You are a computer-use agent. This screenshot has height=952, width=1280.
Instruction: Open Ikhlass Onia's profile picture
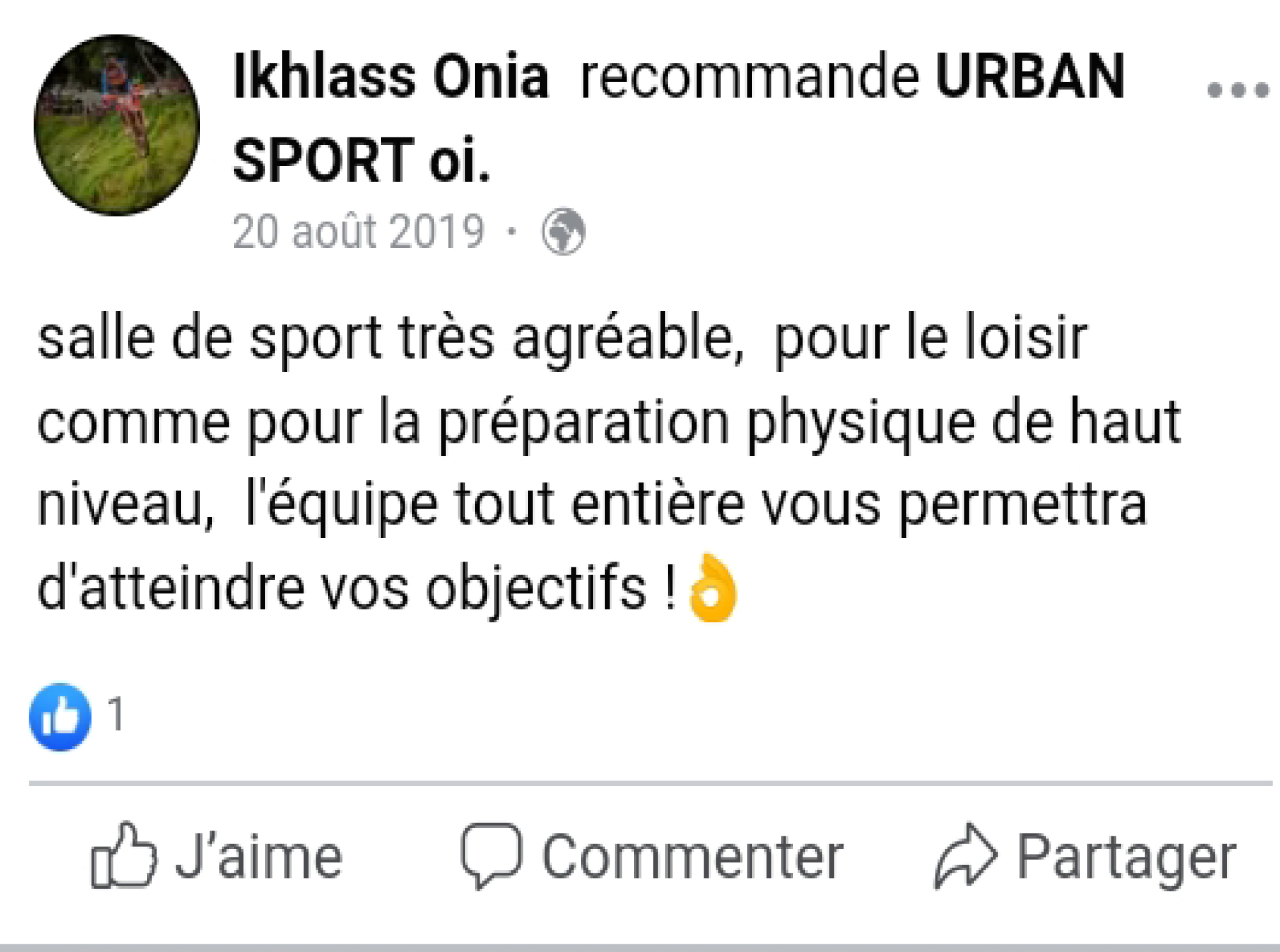tap(117, 125)
